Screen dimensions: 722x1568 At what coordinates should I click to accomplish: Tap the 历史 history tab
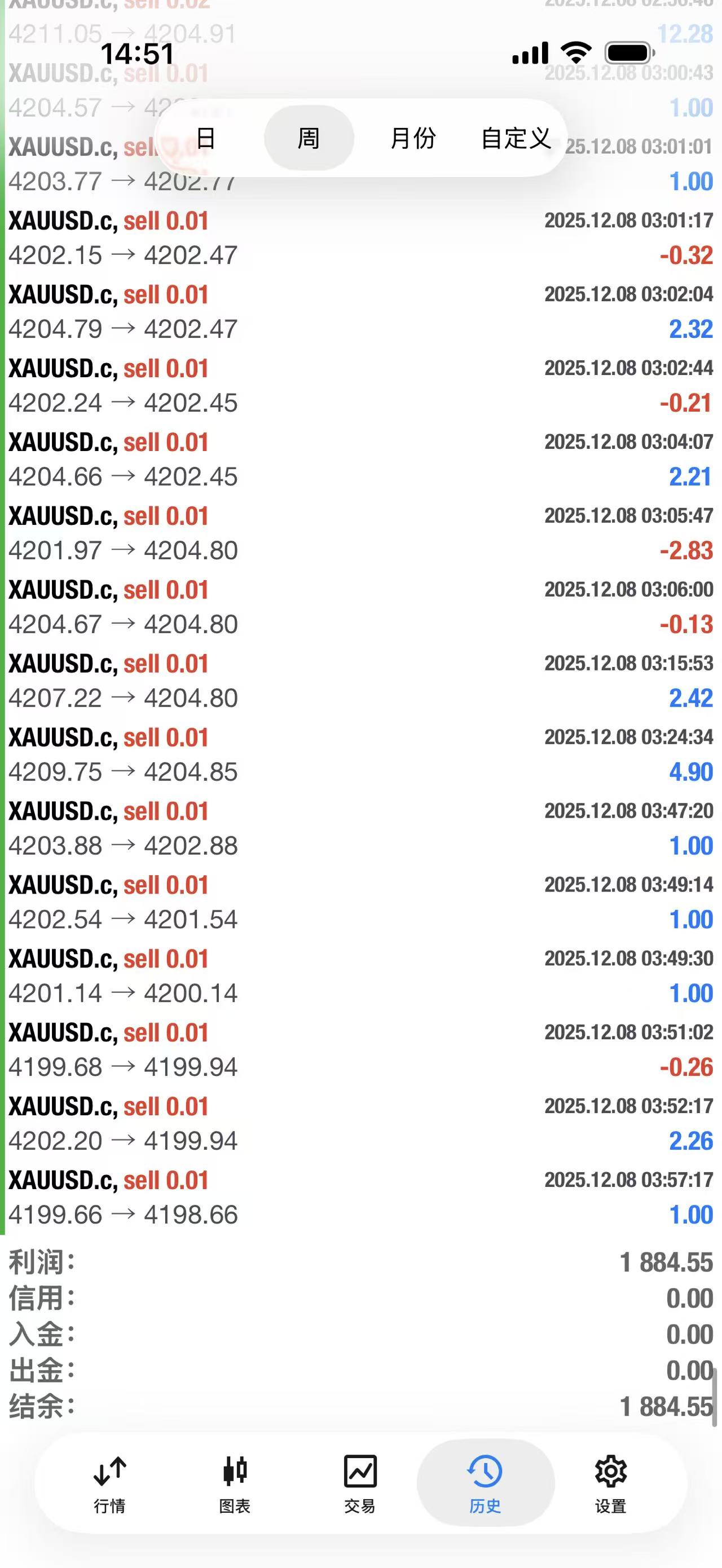[x=485, y=1483]
